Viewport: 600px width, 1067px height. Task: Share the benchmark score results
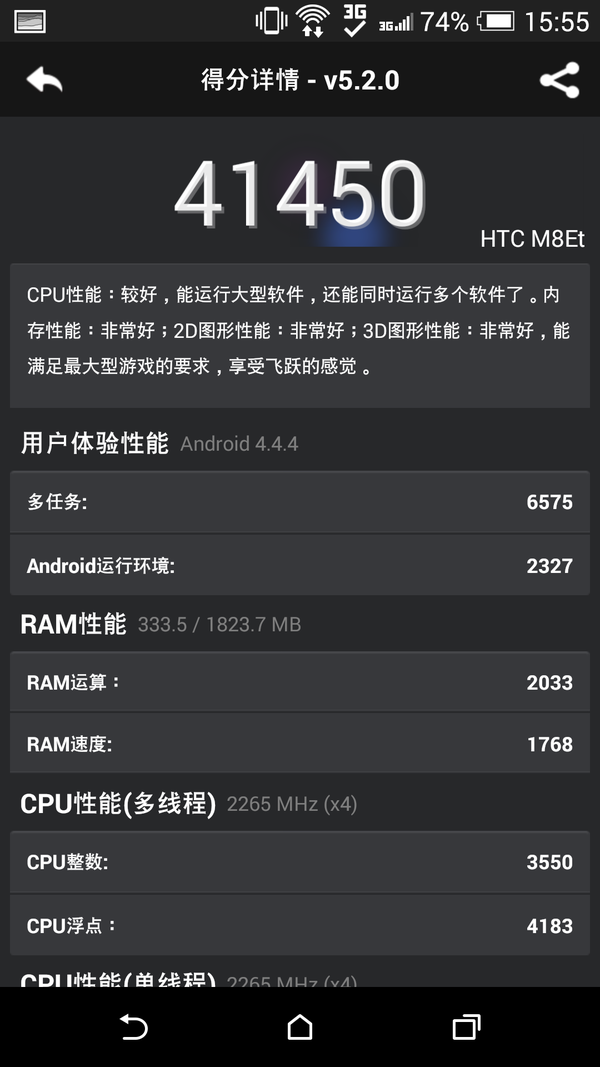pyautogui.click(x=559, y=80)
